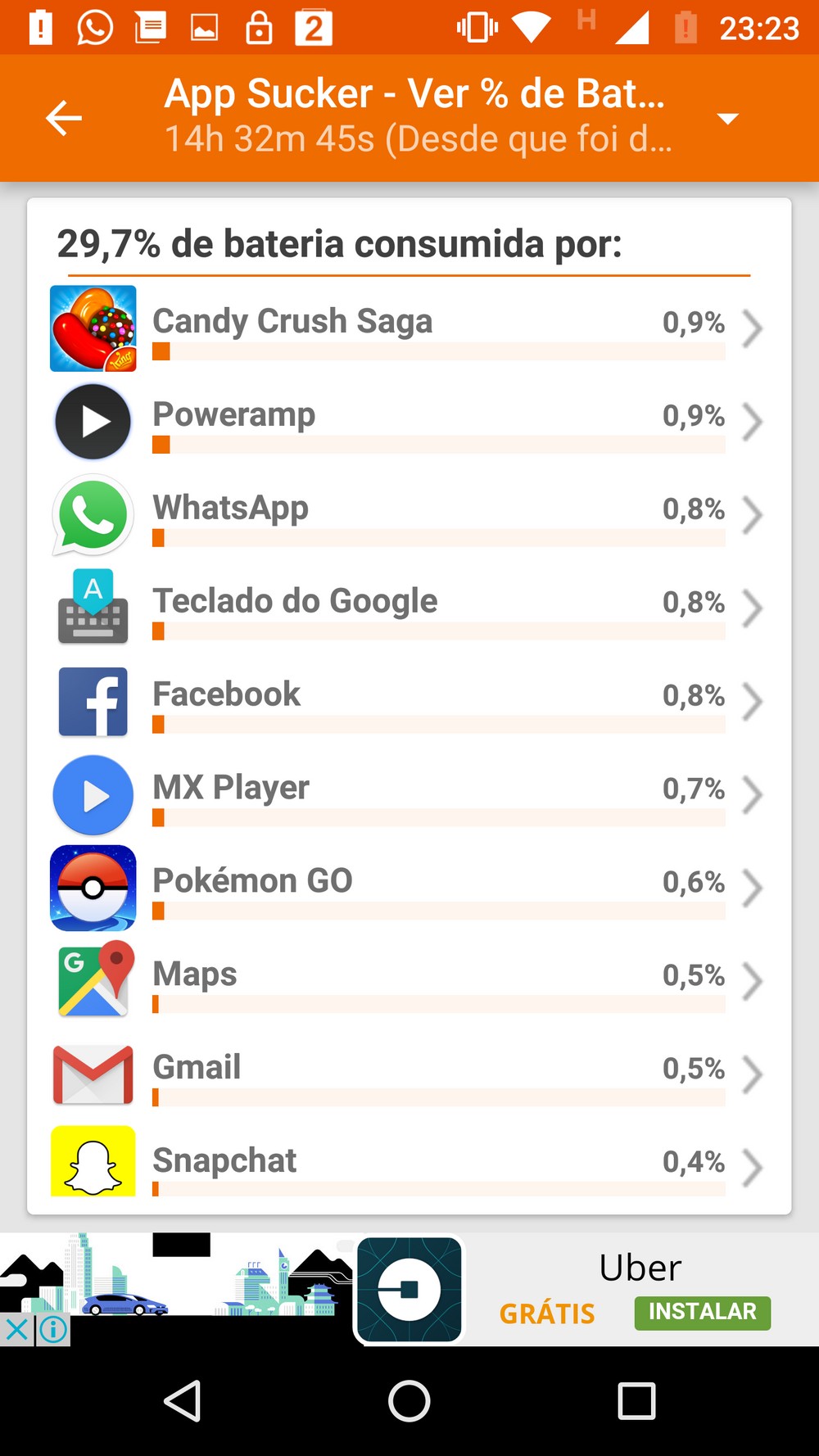Open recent apps overview
This screenshot has height=1456, width=819.
pyautogui.click(x=636, y=1401)
